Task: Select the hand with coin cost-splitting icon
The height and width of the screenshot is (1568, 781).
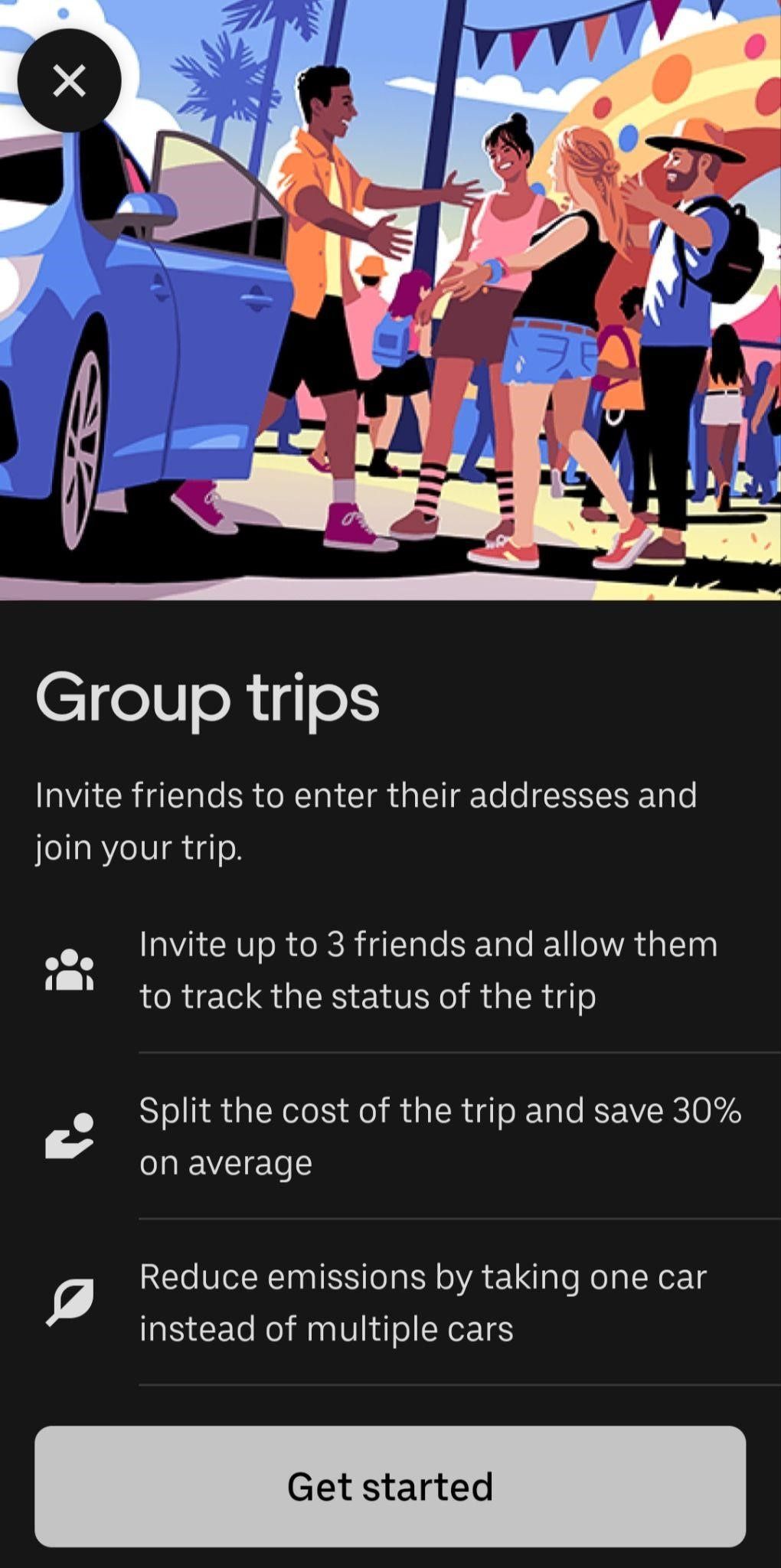Action: pyautogui.click(x=69, y=1135)
